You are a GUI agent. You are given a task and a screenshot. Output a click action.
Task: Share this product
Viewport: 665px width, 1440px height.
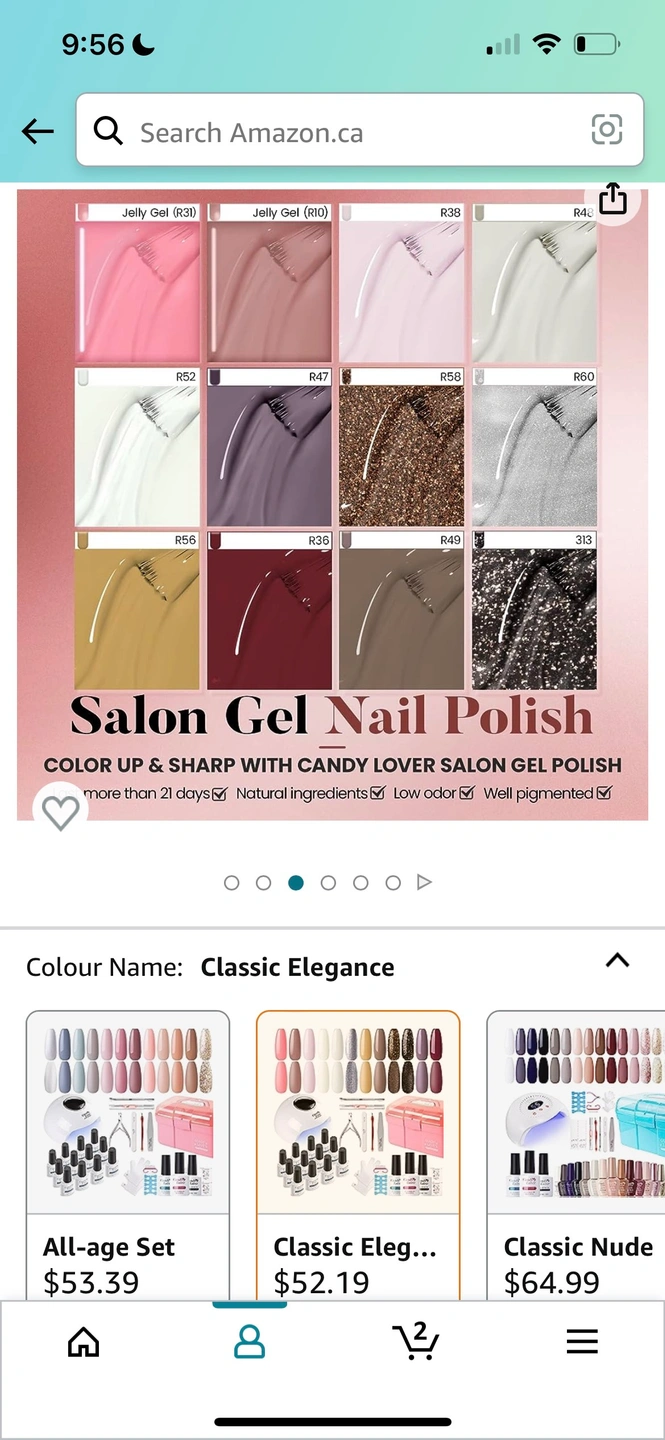coord(612,199)
